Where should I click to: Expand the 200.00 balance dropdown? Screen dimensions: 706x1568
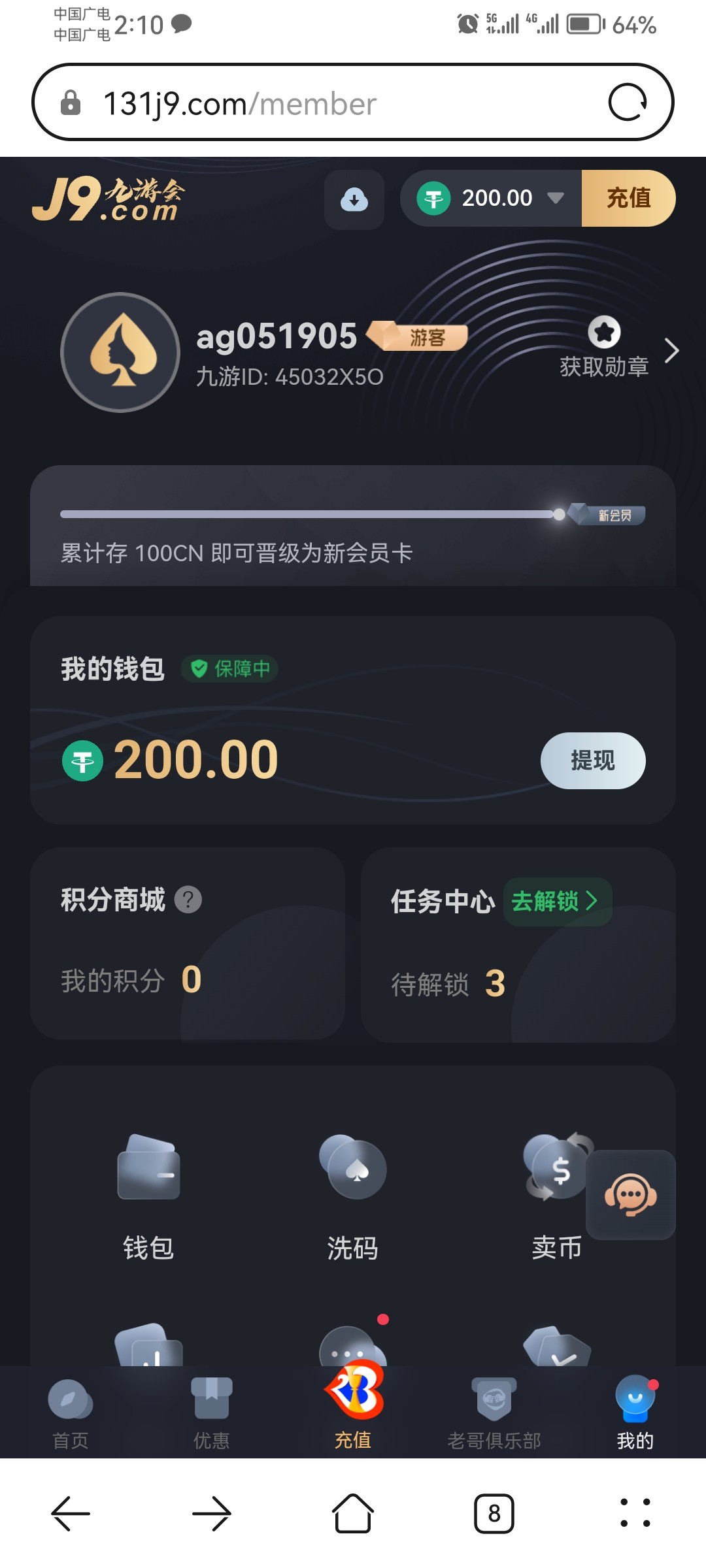pyautogui.click(x=555, y=198)
